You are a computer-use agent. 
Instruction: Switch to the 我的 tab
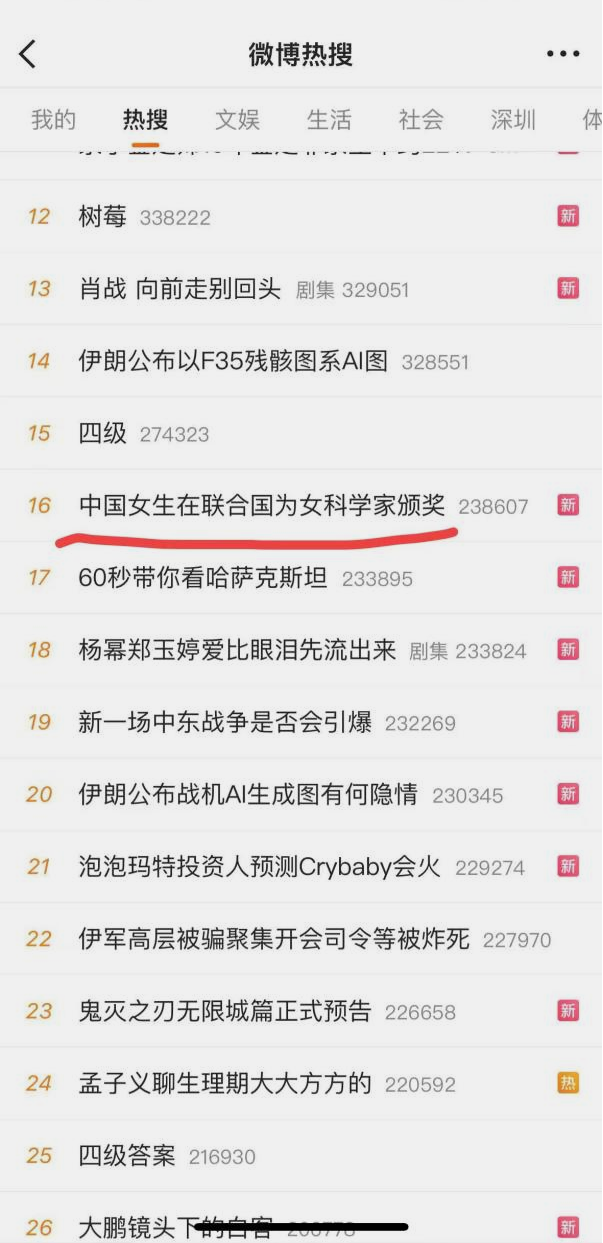click(x=53, y=120)
